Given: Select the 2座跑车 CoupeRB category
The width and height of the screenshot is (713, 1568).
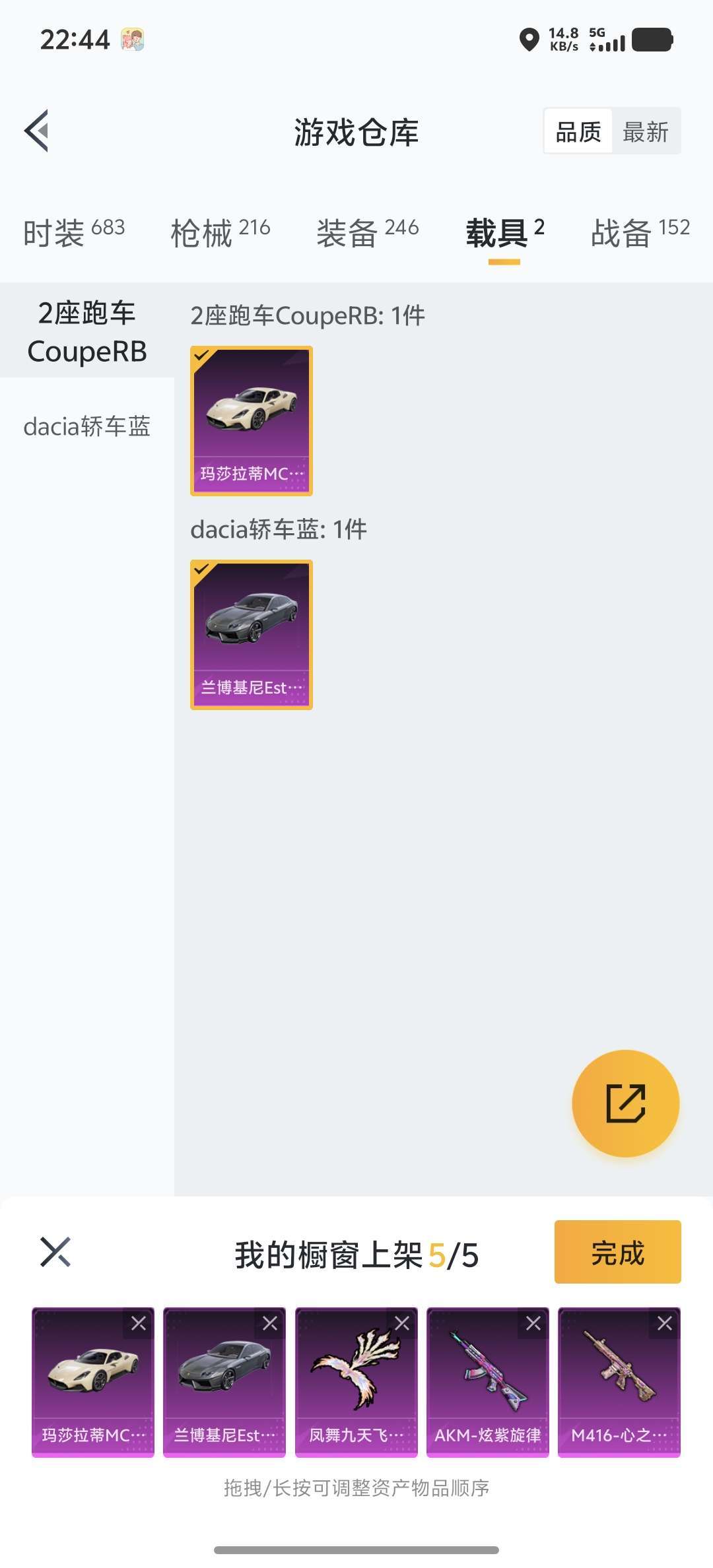Looking at the screenshot, I should [x=87, y=331].
